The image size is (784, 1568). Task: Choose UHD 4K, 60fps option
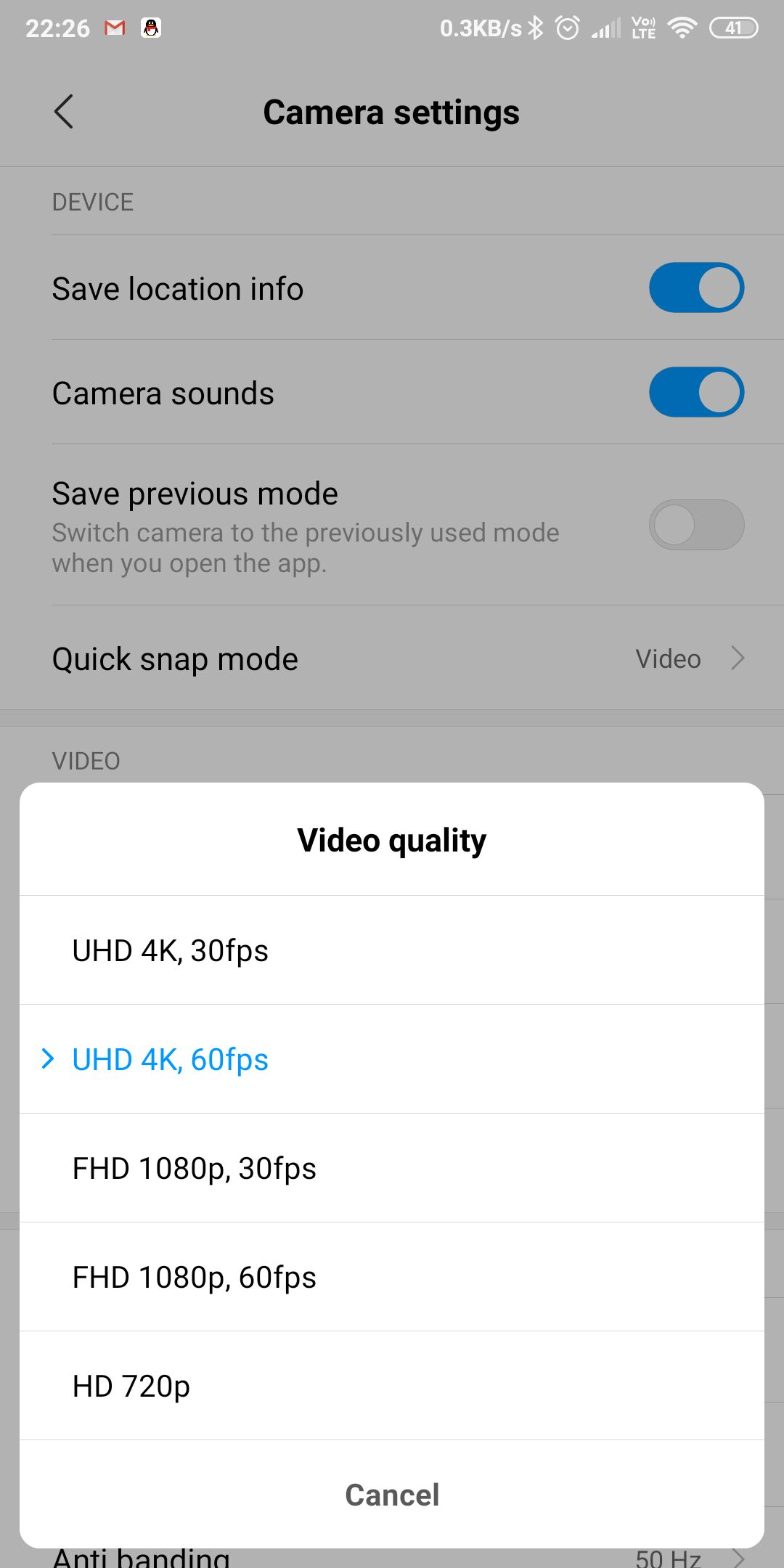coord(392,1059)
